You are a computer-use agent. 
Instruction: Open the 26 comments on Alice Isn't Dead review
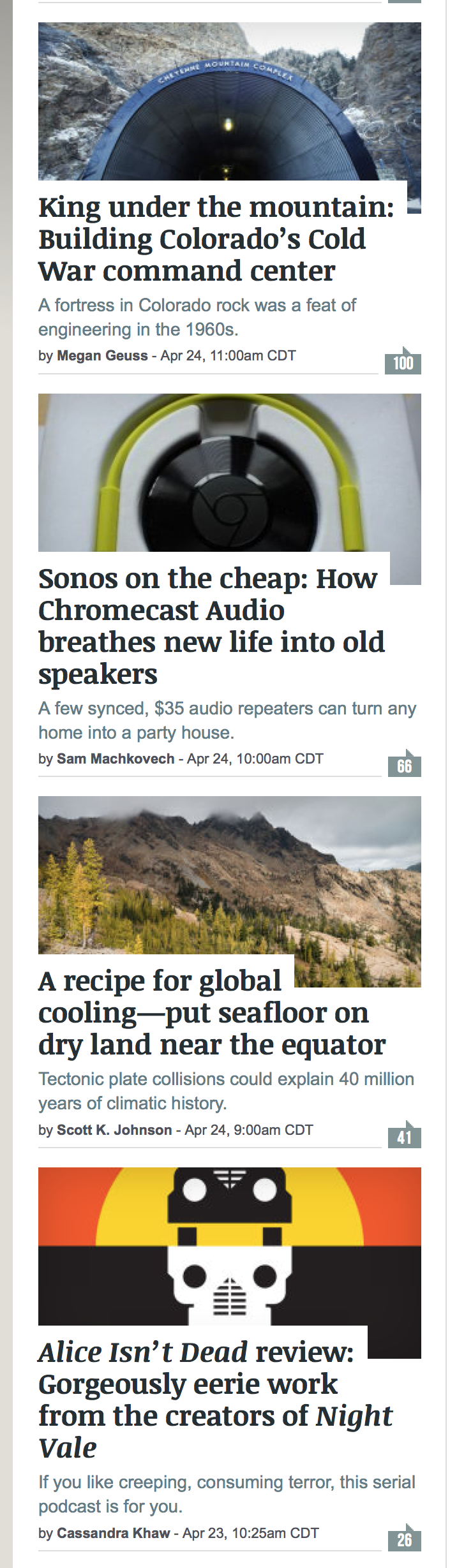click(404, 1541)
